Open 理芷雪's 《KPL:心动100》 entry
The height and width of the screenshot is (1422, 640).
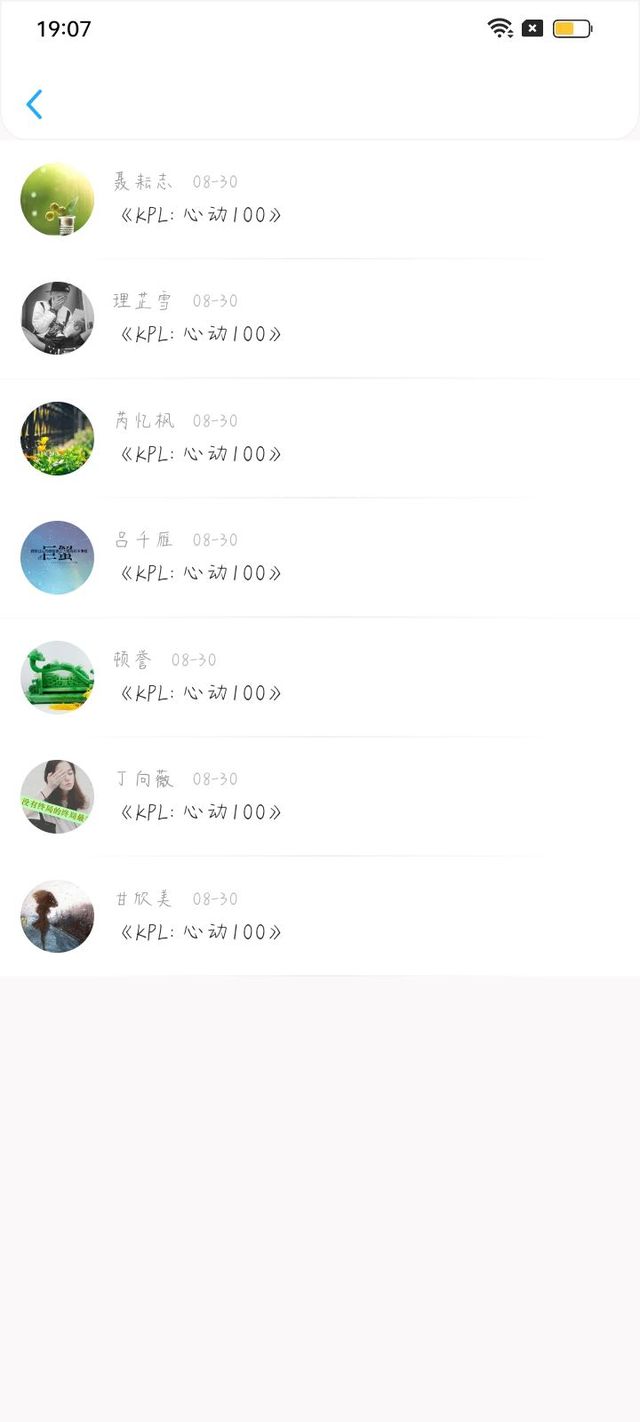(320, 319)
